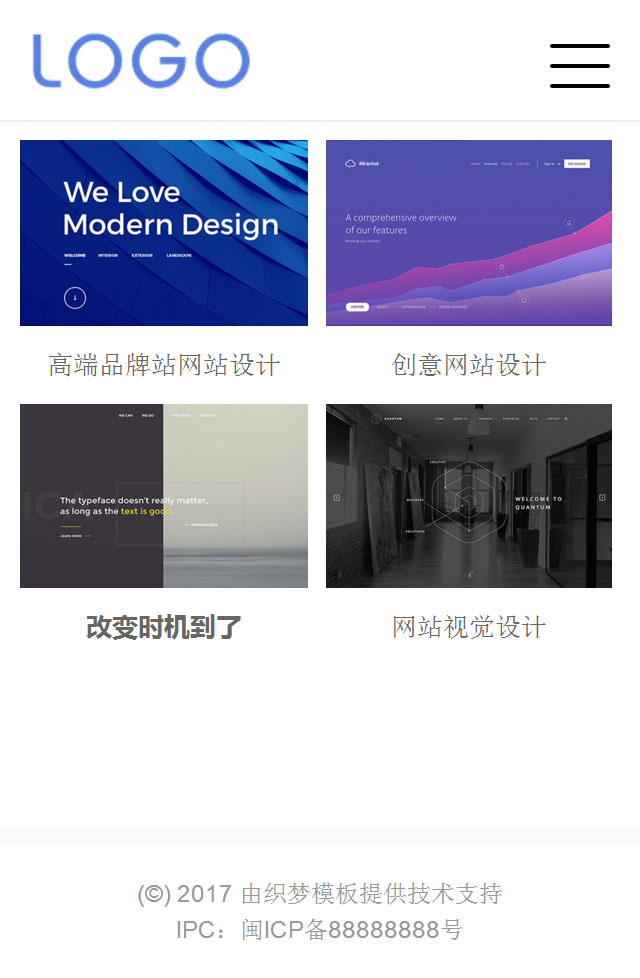This screenshot has height=978, width=640.
Task: Open the 高端品牌站网站设计 thumbnail
Action: click(x=164, y=233)
